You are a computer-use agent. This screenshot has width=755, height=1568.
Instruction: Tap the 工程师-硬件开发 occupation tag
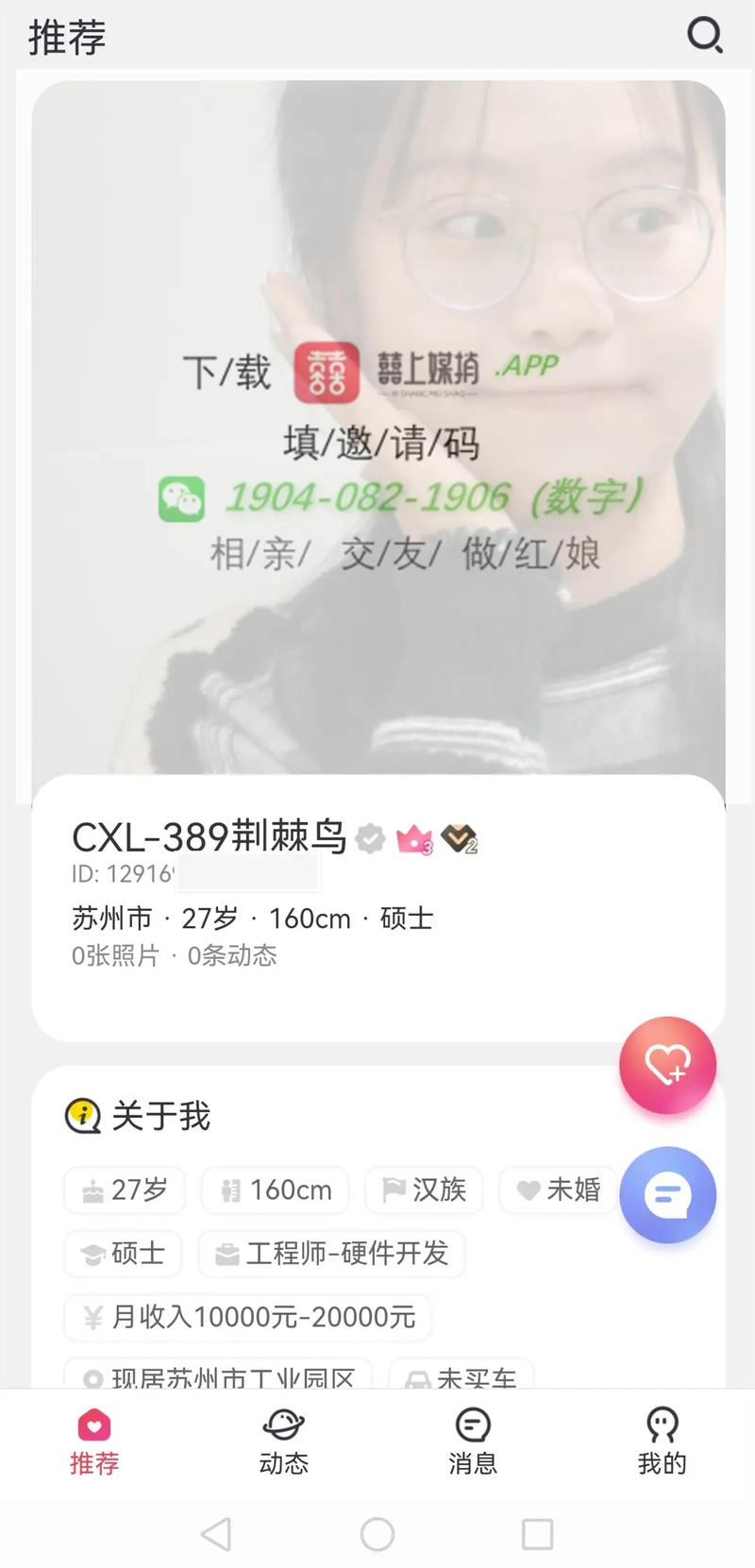tap(329, 1254)
